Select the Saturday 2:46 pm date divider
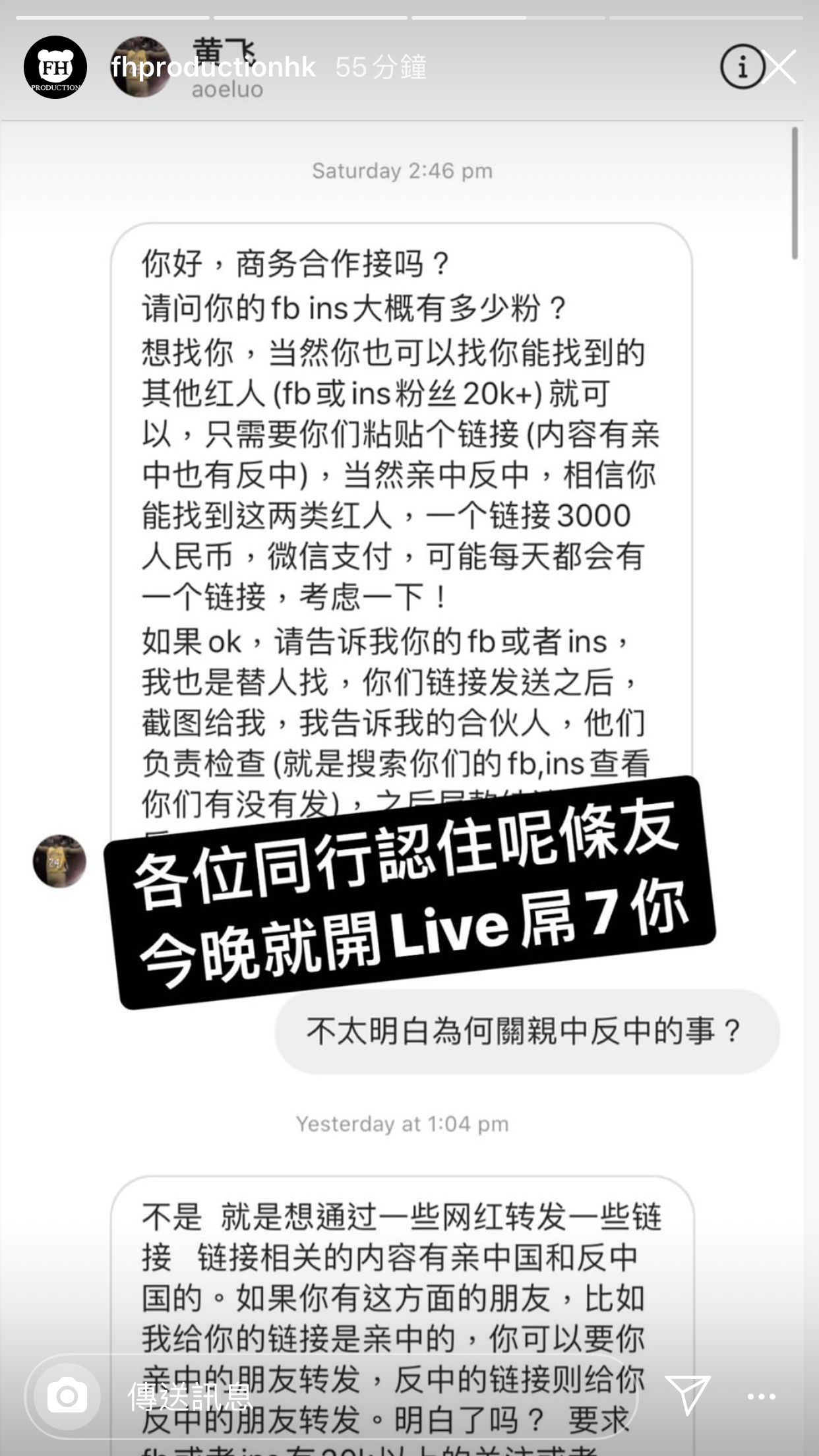The height and width of the screenshot is (1456, 819). tap(401, 170)
